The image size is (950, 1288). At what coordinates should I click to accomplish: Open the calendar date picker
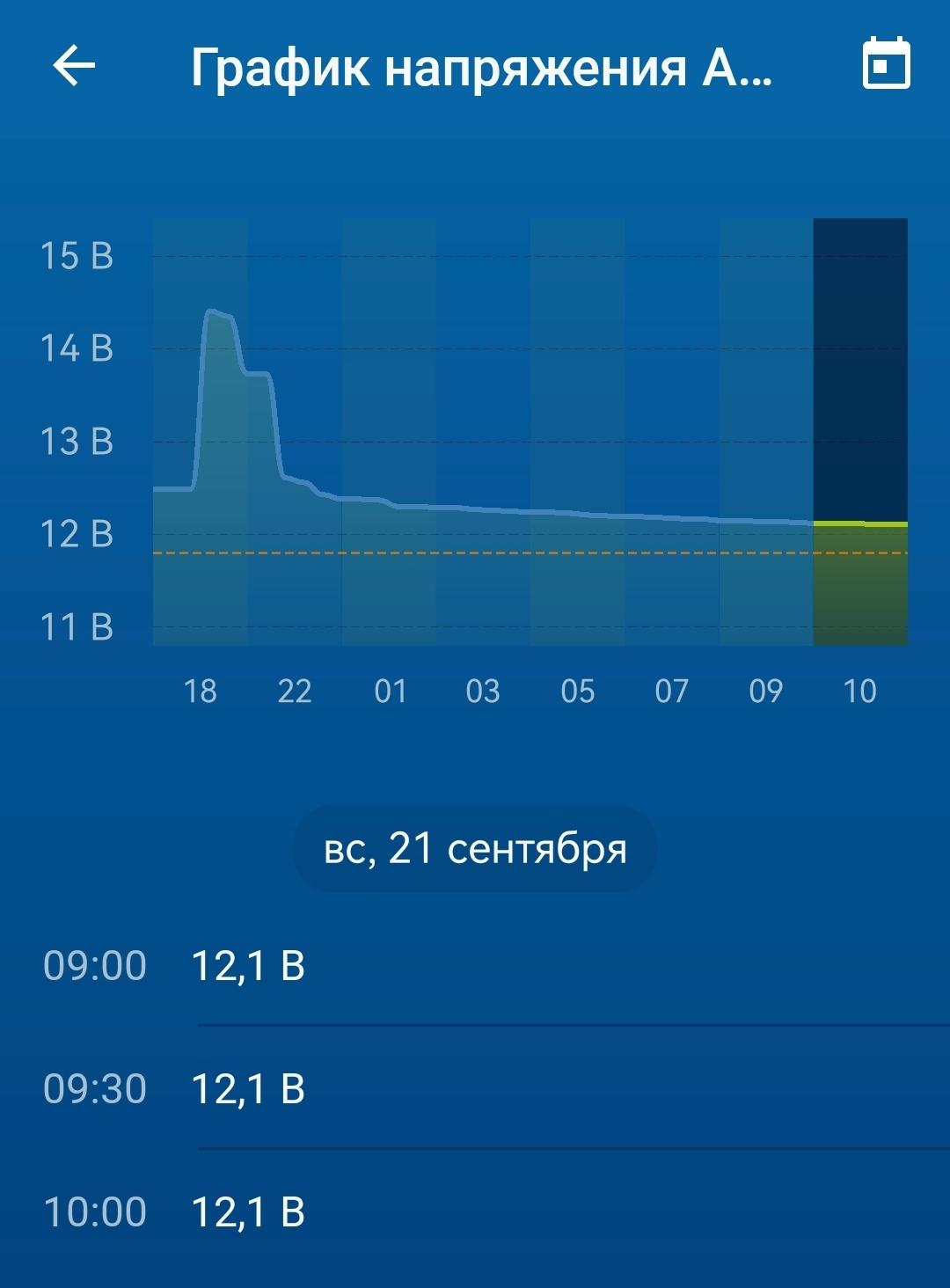886,64
